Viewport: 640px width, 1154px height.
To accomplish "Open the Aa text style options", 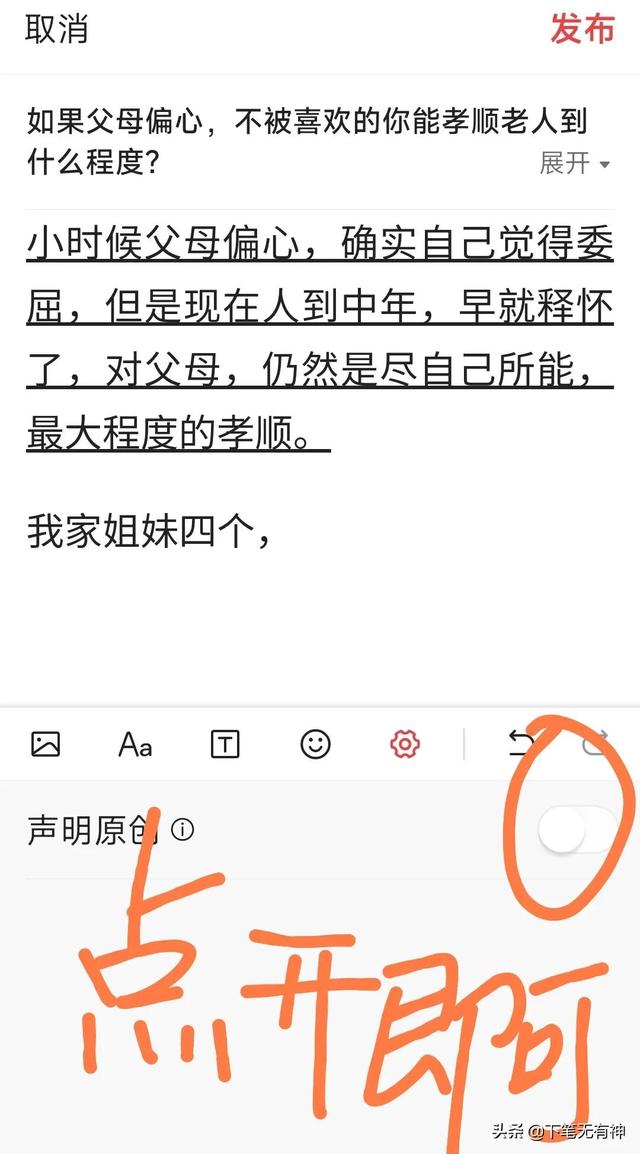I will pyautogui.click(x=135, y=744).
